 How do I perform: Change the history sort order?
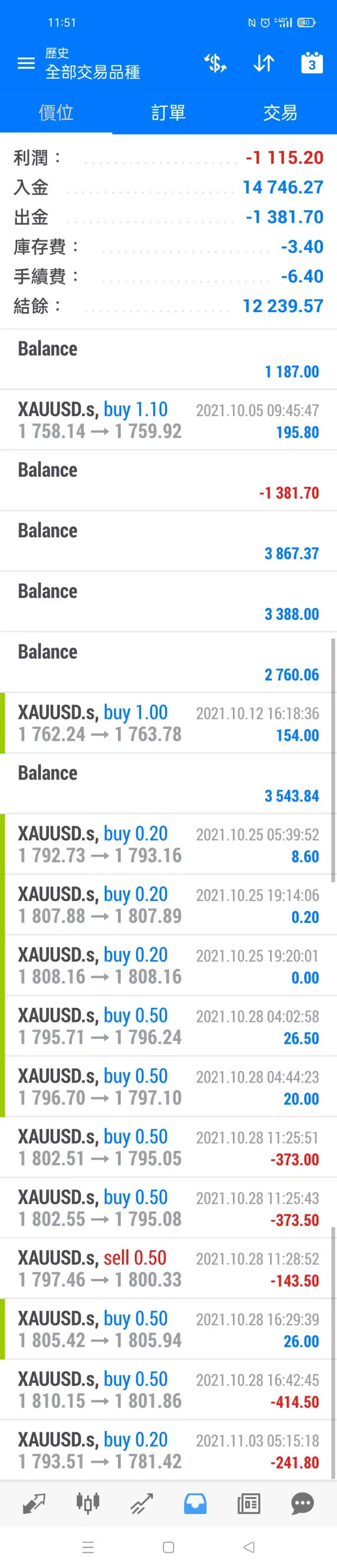[x=263, y=64]
